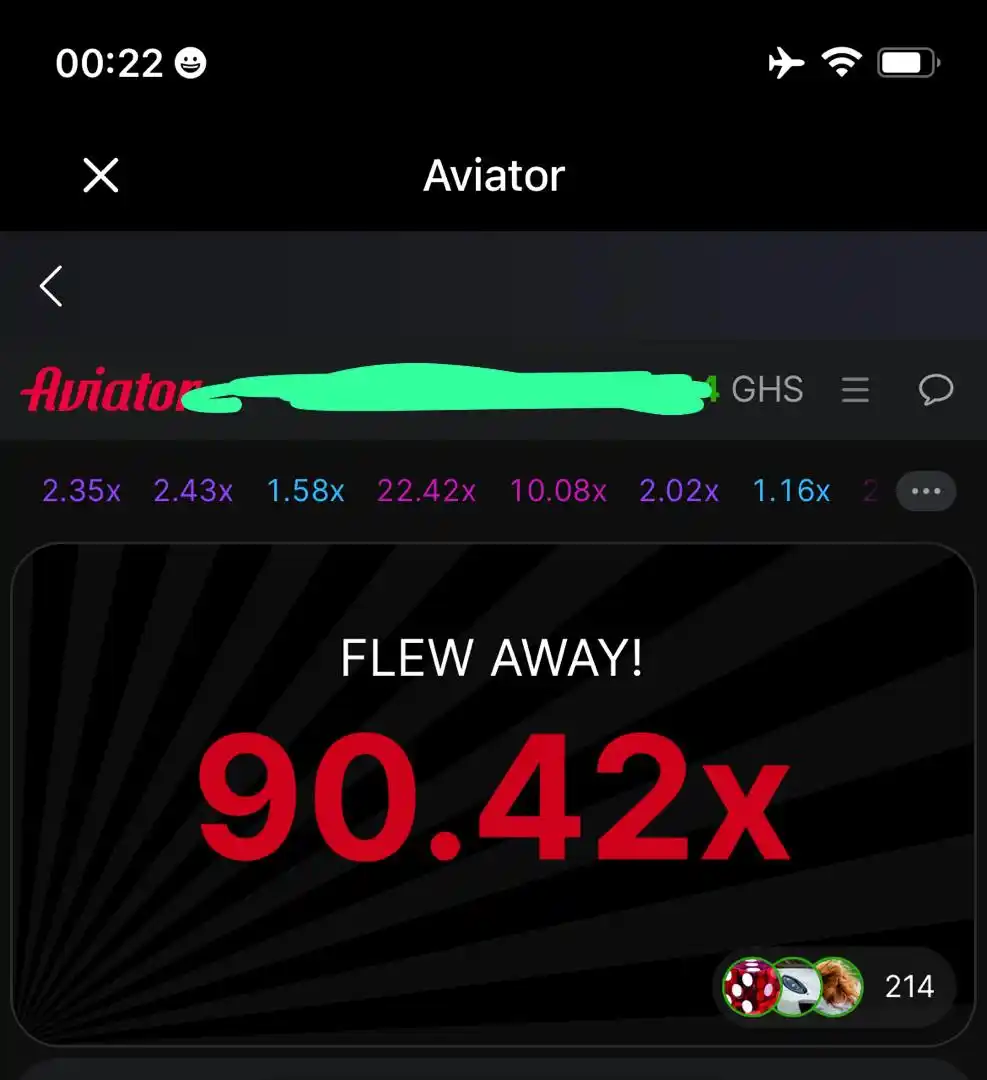
Task: Go back using the left arrow
Action: (x=51, y=286)
